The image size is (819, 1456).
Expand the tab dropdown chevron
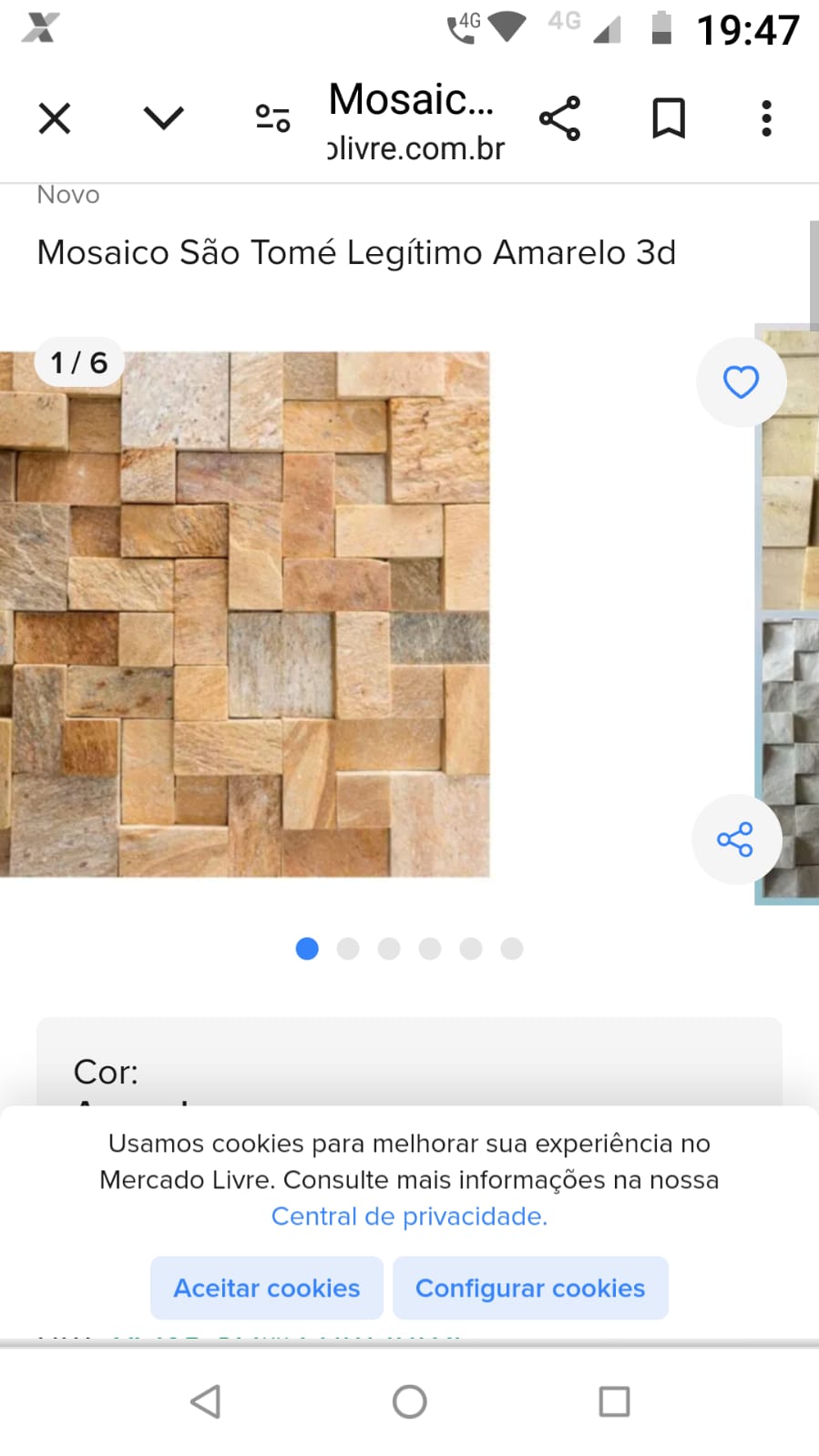tap(164, 118)
